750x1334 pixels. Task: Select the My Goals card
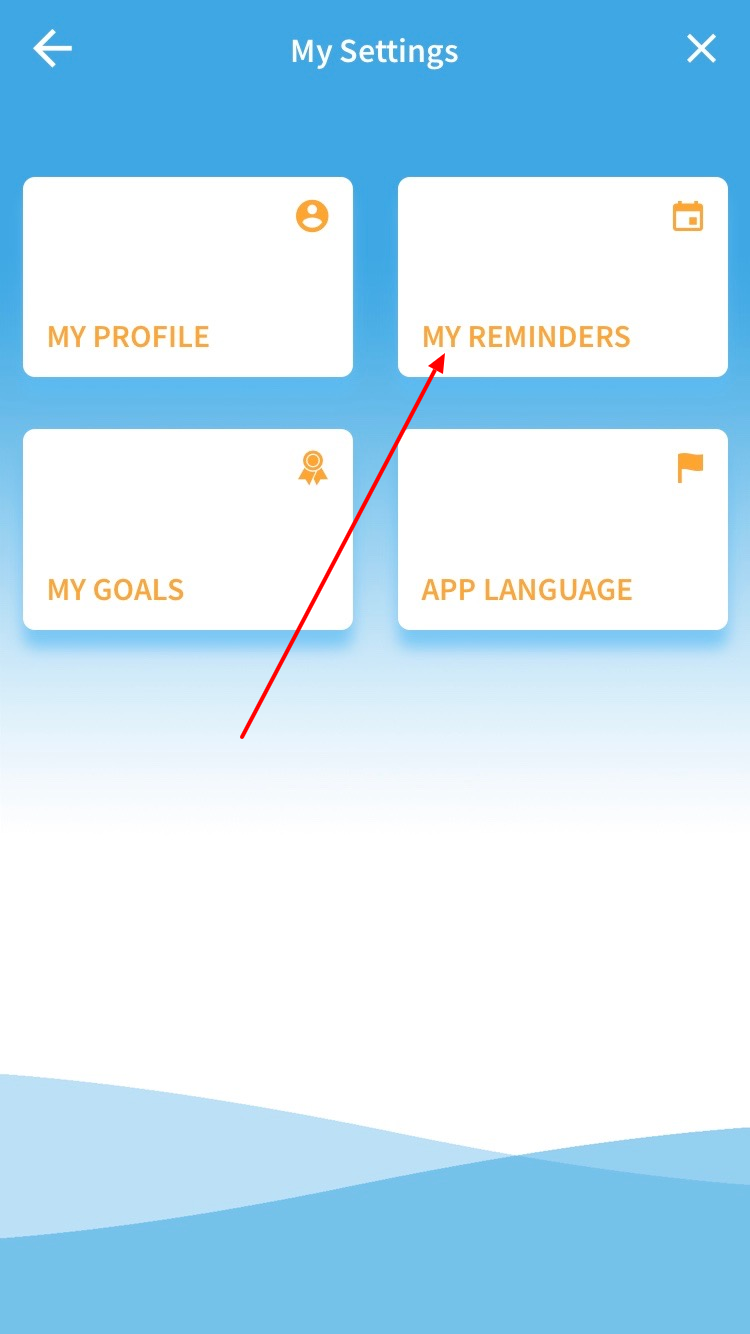[188, 529]
